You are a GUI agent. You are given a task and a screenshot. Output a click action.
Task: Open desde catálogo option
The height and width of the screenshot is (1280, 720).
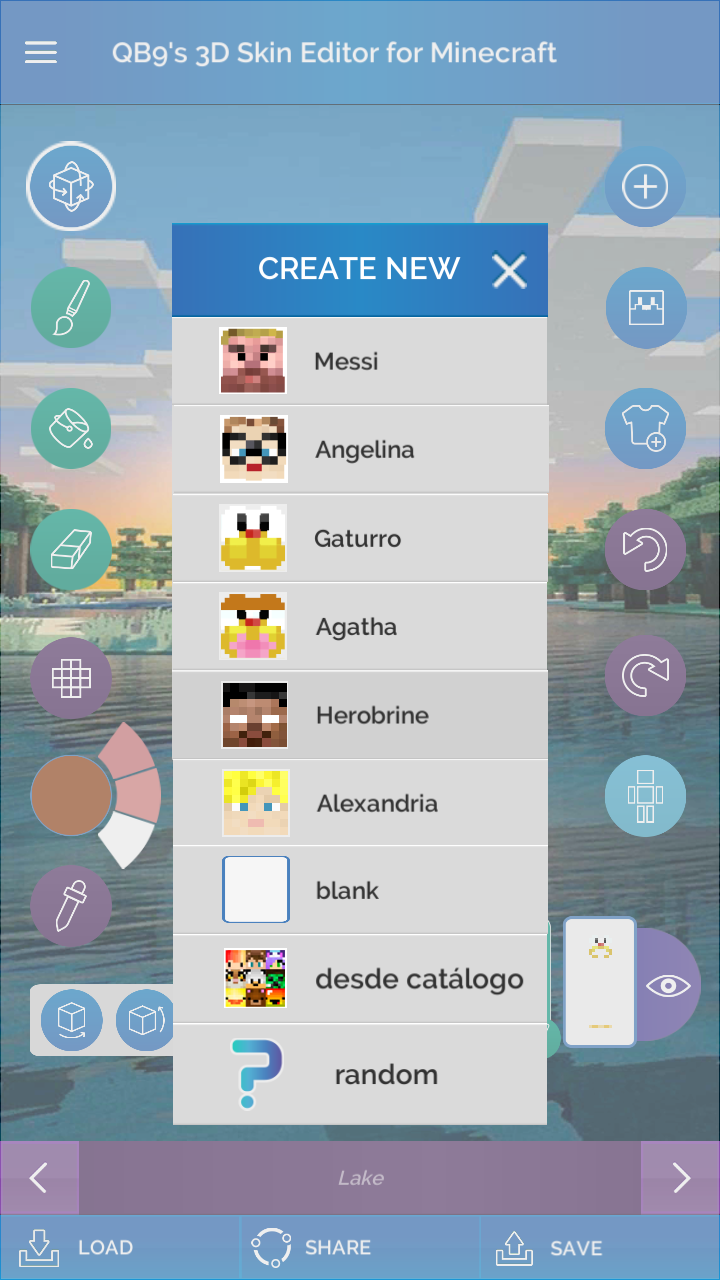click(360, 979)
